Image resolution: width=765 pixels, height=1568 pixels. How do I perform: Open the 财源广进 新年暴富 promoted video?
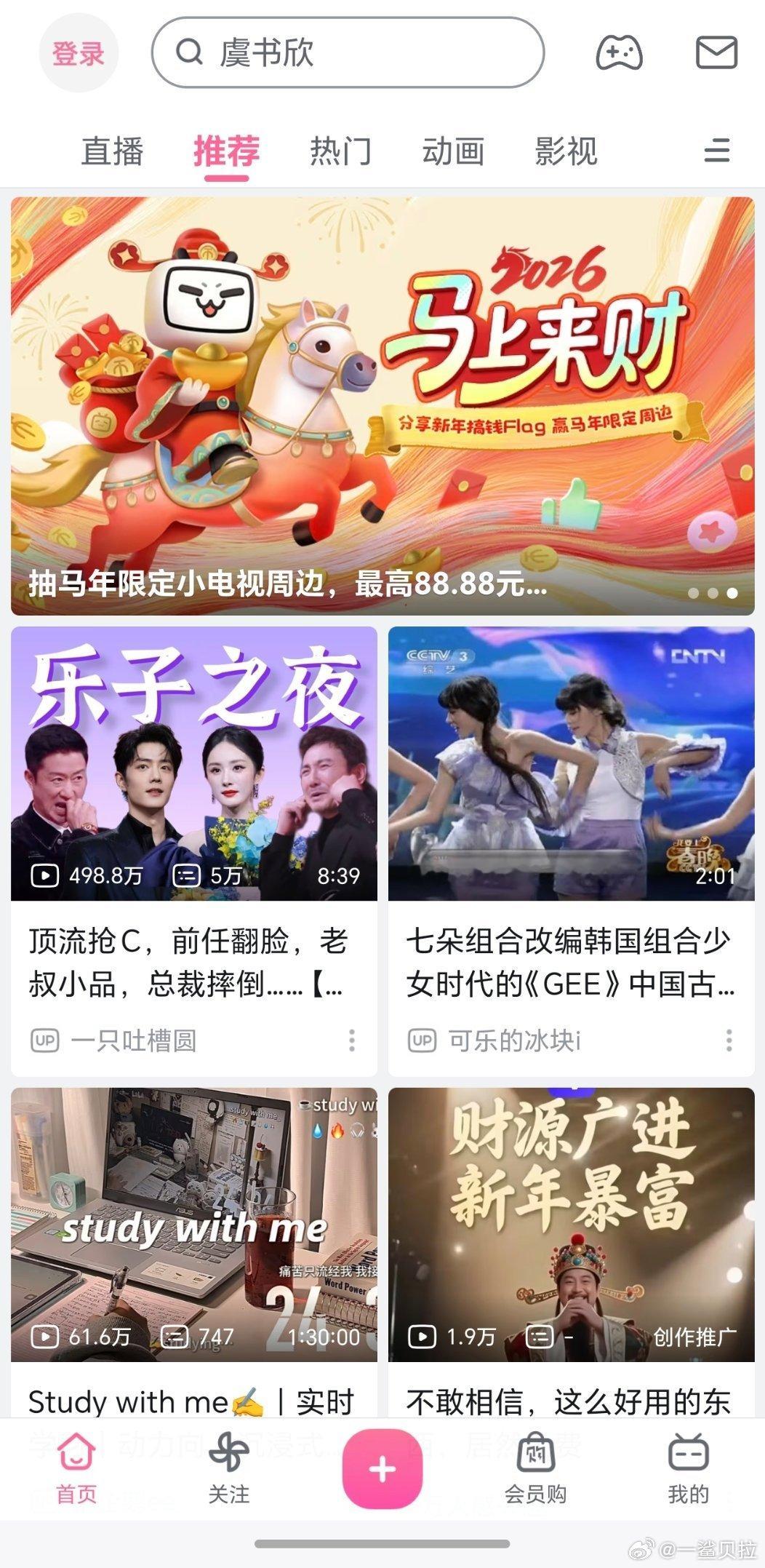tap(571, 1225)
